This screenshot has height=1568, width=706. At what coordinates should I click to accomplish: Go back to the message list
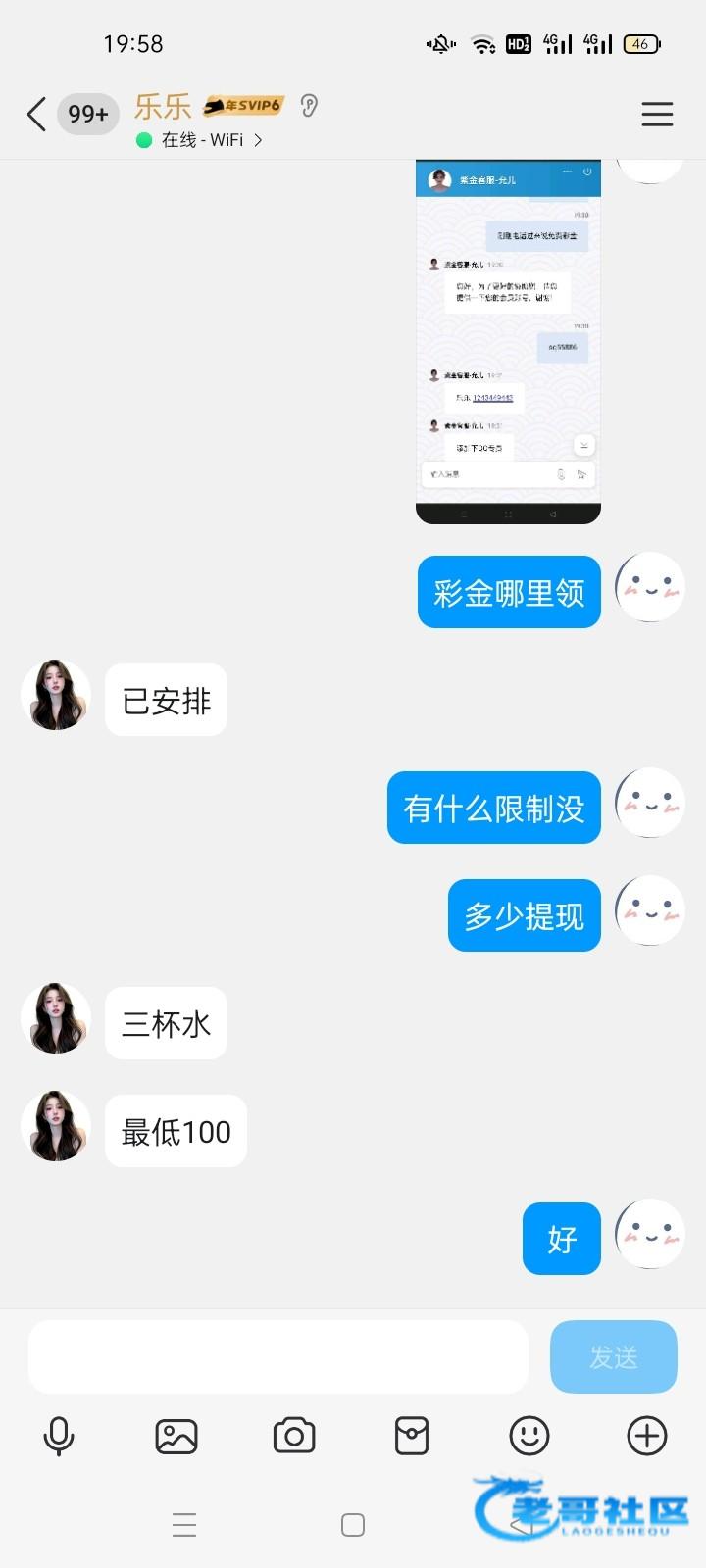tap(37, 115)
